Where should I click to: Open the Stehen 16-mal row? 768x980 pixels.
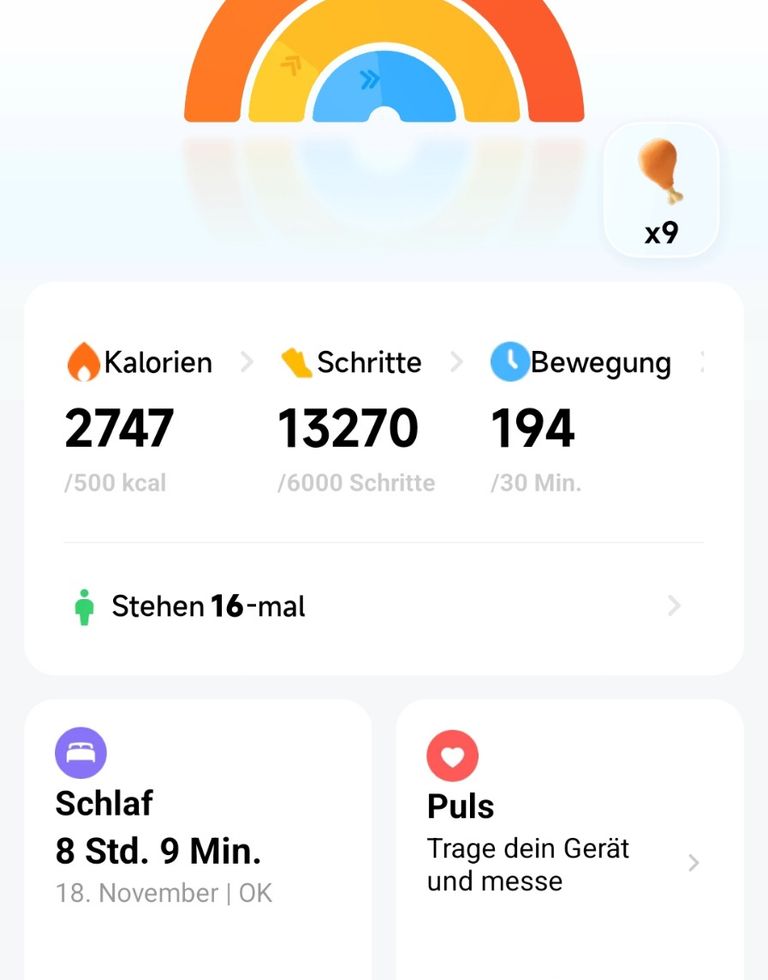[383, 606]
